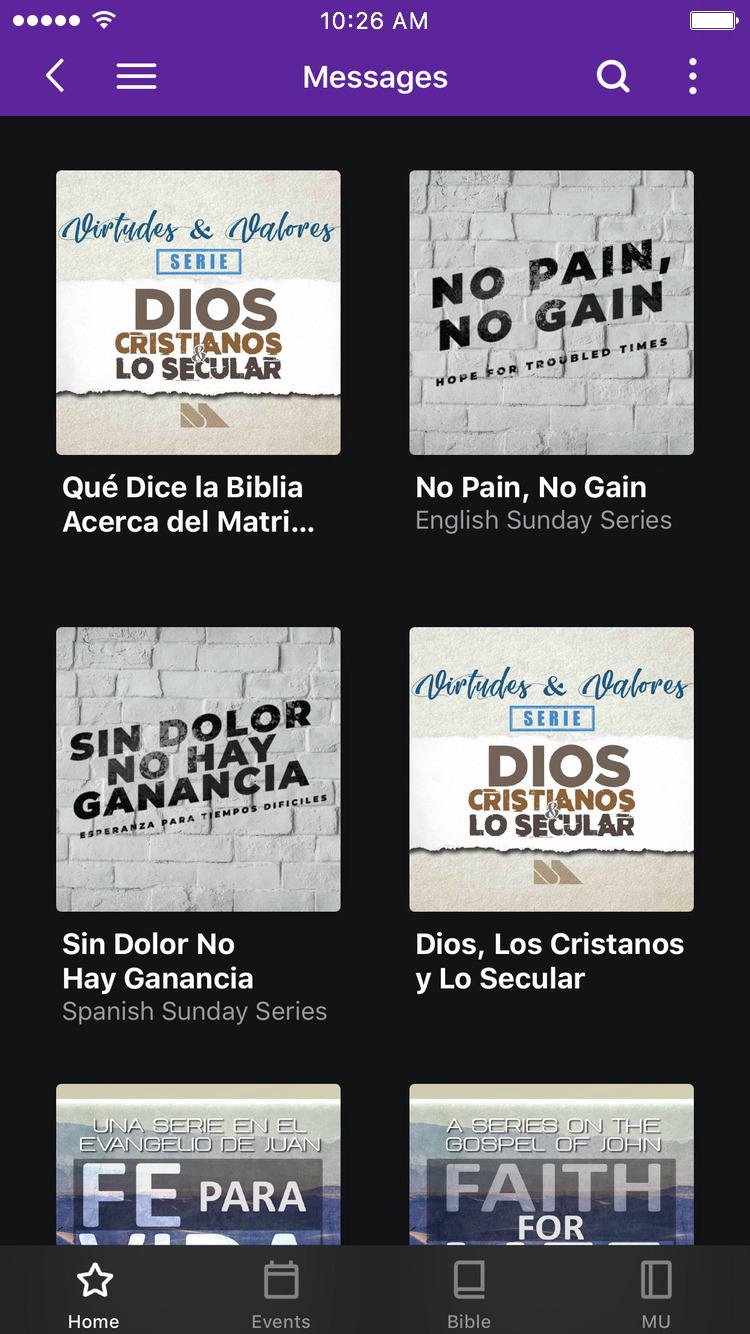This screenshot has width=750, height=1334.
Task: Go back using the back arrow
Action: 56,76
